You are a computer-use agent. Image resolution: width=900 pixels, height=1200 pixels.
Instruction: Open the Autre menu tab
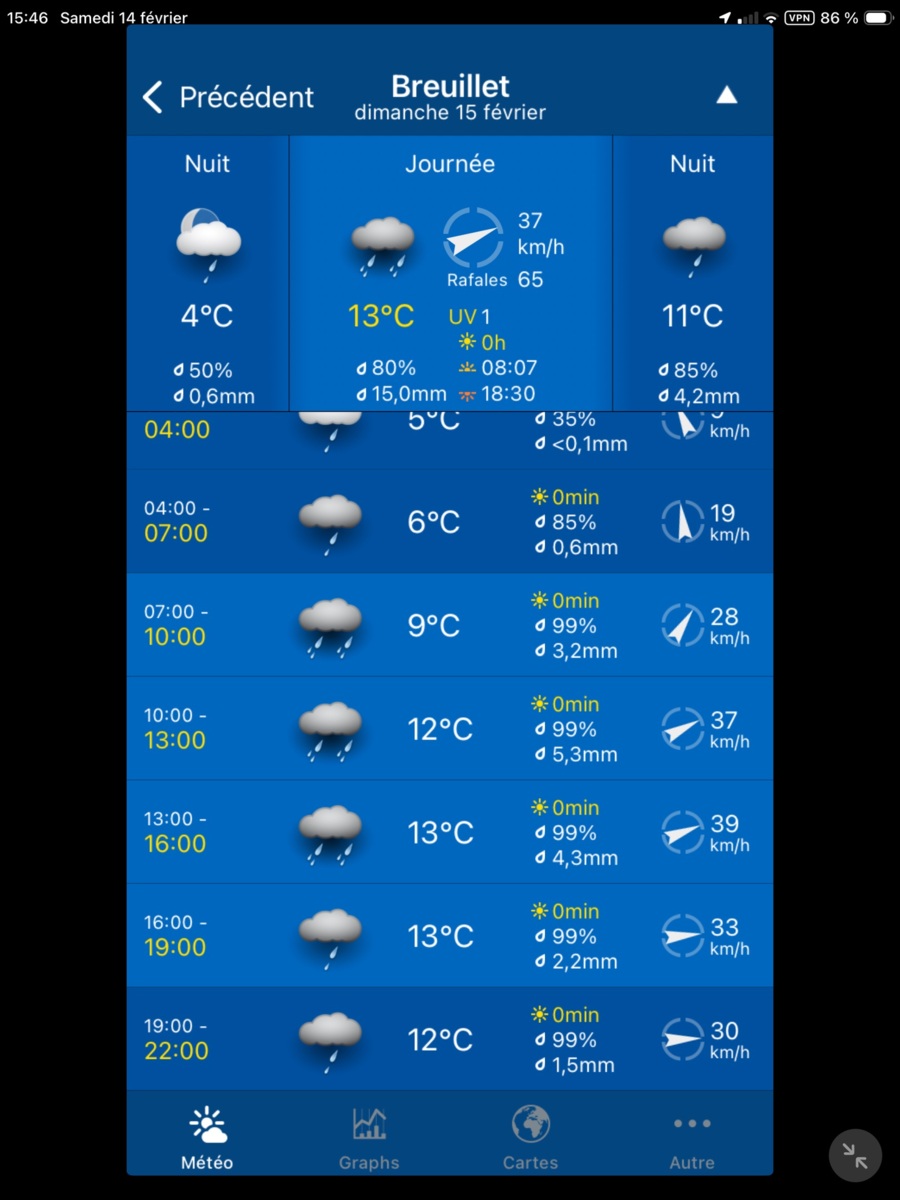pos(692,1138)
